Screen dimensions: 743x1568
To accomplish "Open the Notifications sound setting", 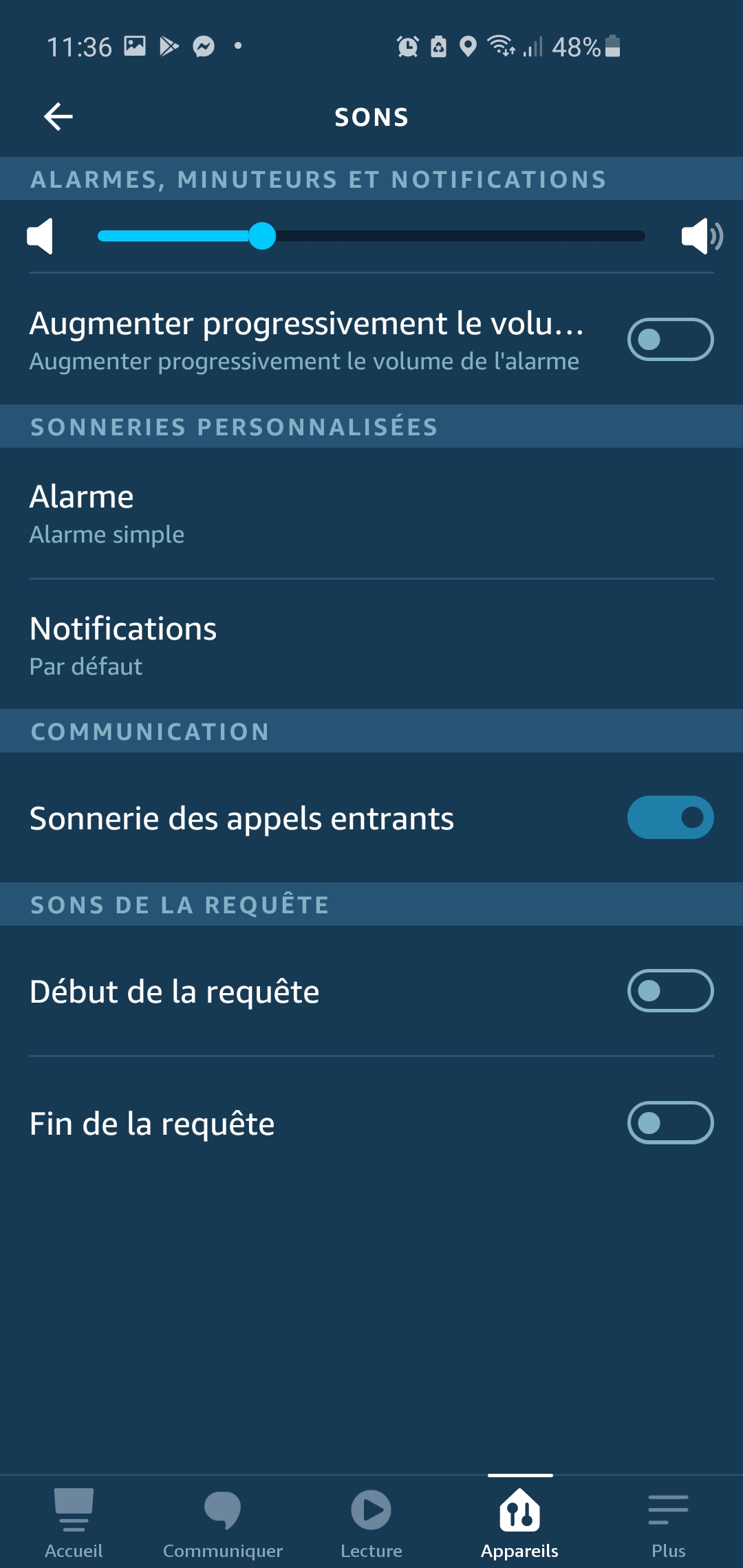I will (x=371, y=645).
